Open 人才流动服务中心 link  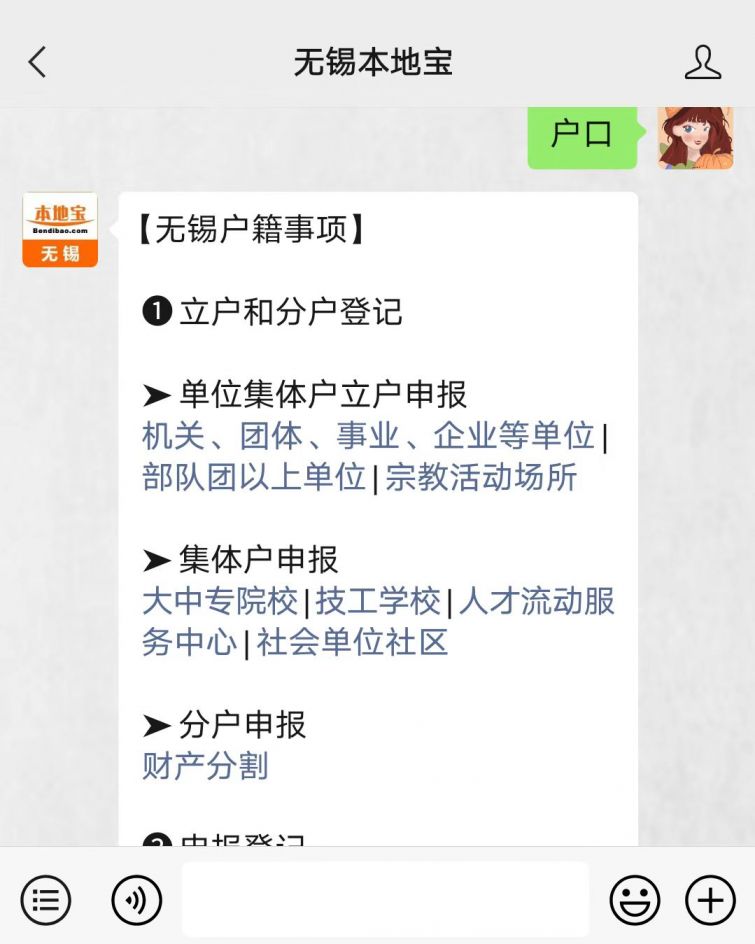tap(536, 601)
